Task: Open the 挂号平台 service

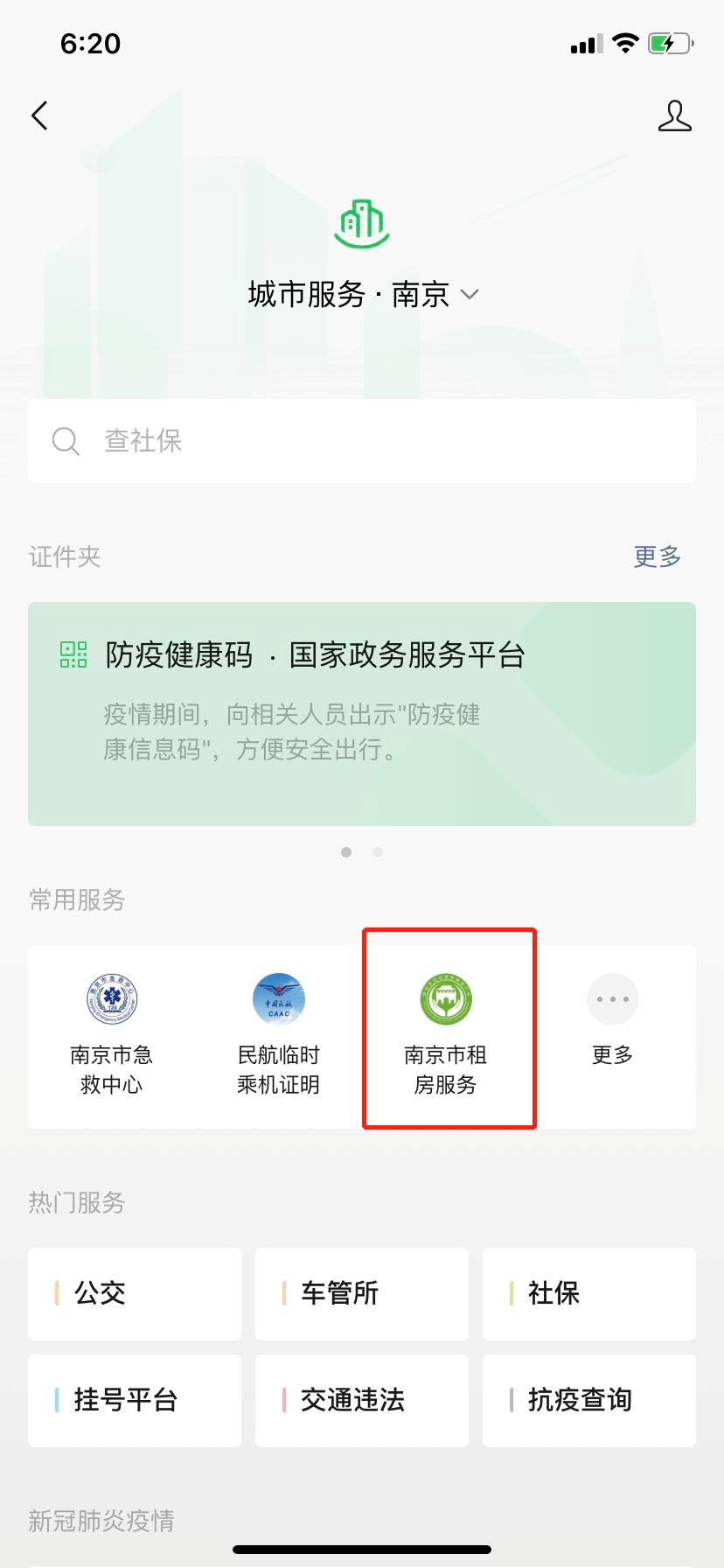Action: click(135, 1400)
